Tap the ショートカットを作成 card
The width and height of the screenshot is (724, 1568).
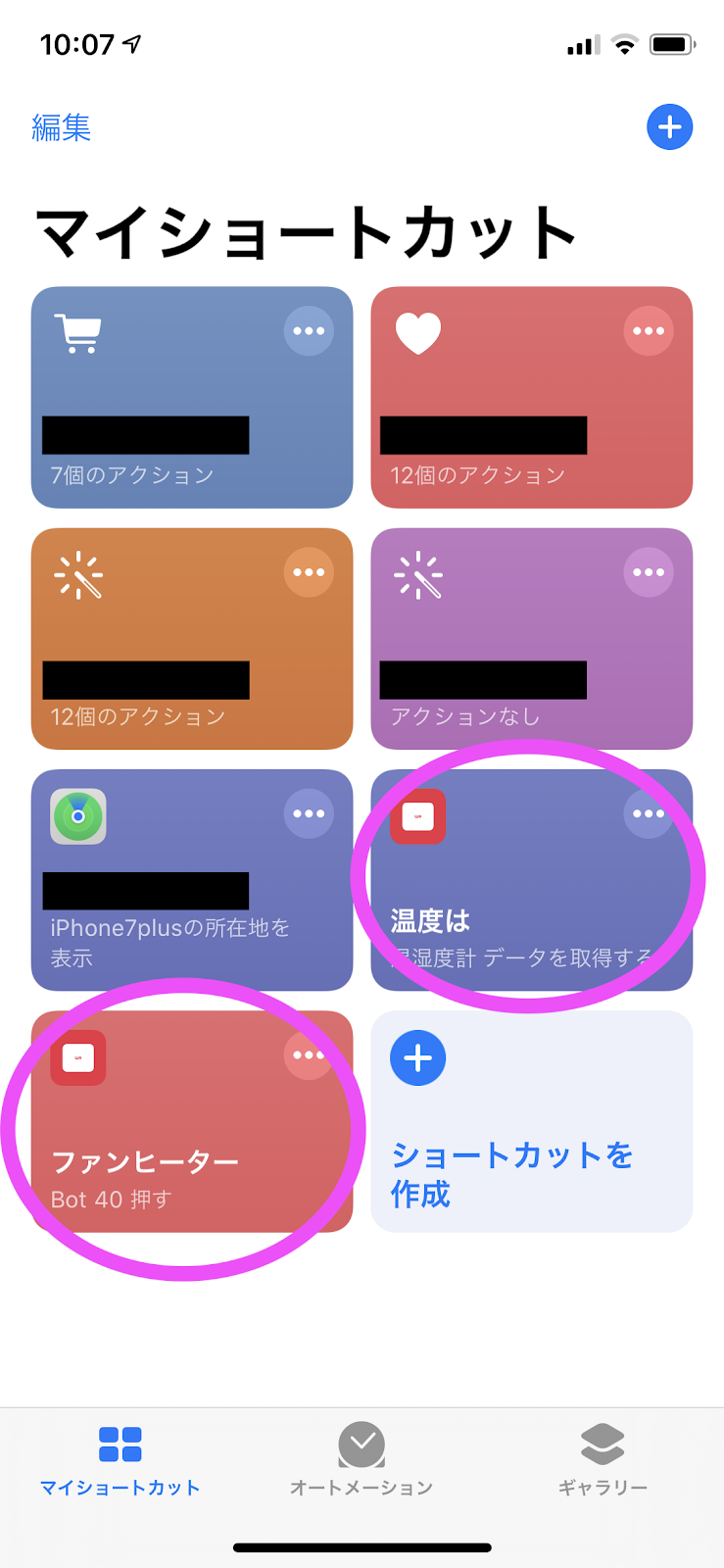(x=532, y=1121)
